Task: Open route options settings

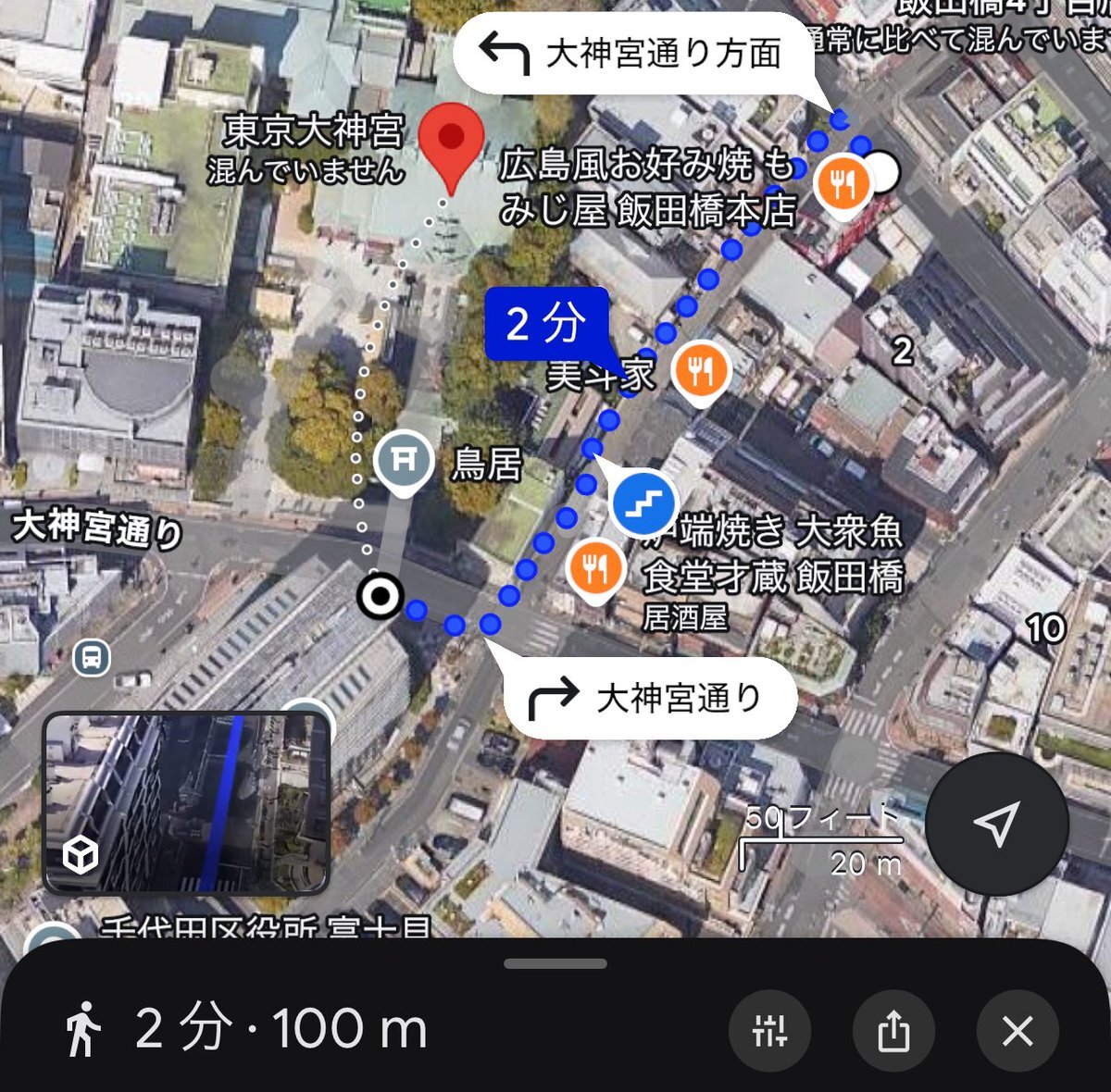Action: point(769,1030)
